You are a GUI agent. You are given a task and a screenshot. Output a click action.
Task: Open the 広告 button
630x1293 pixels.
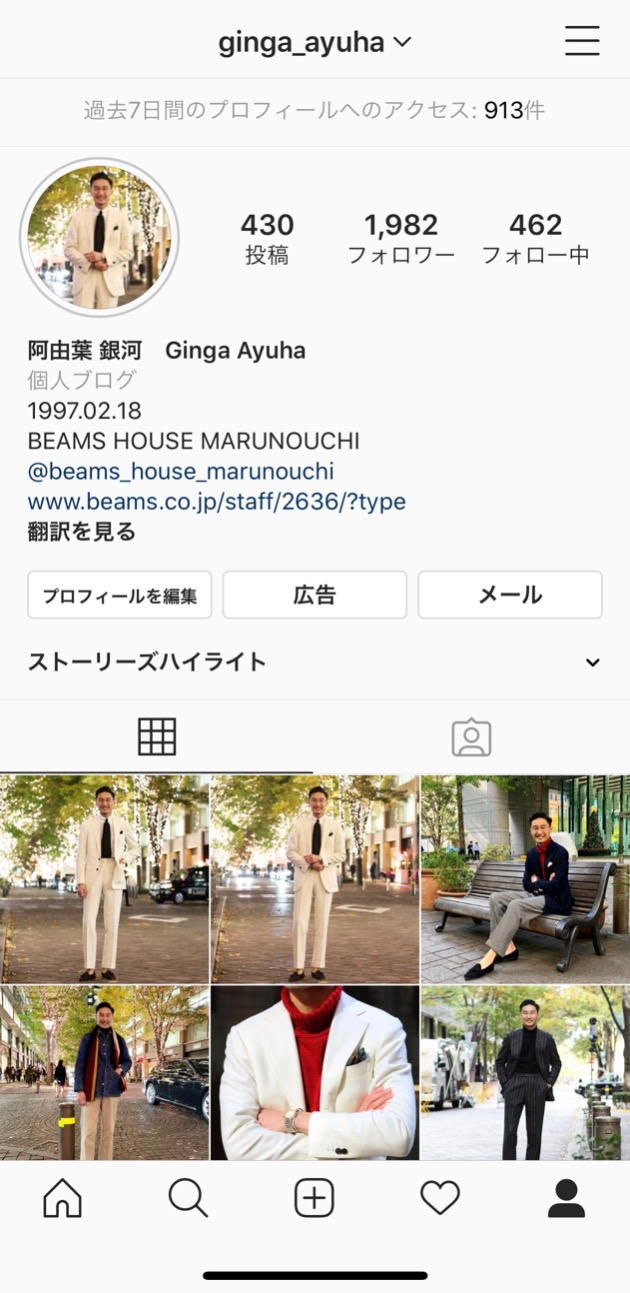[x=314, y=595]
